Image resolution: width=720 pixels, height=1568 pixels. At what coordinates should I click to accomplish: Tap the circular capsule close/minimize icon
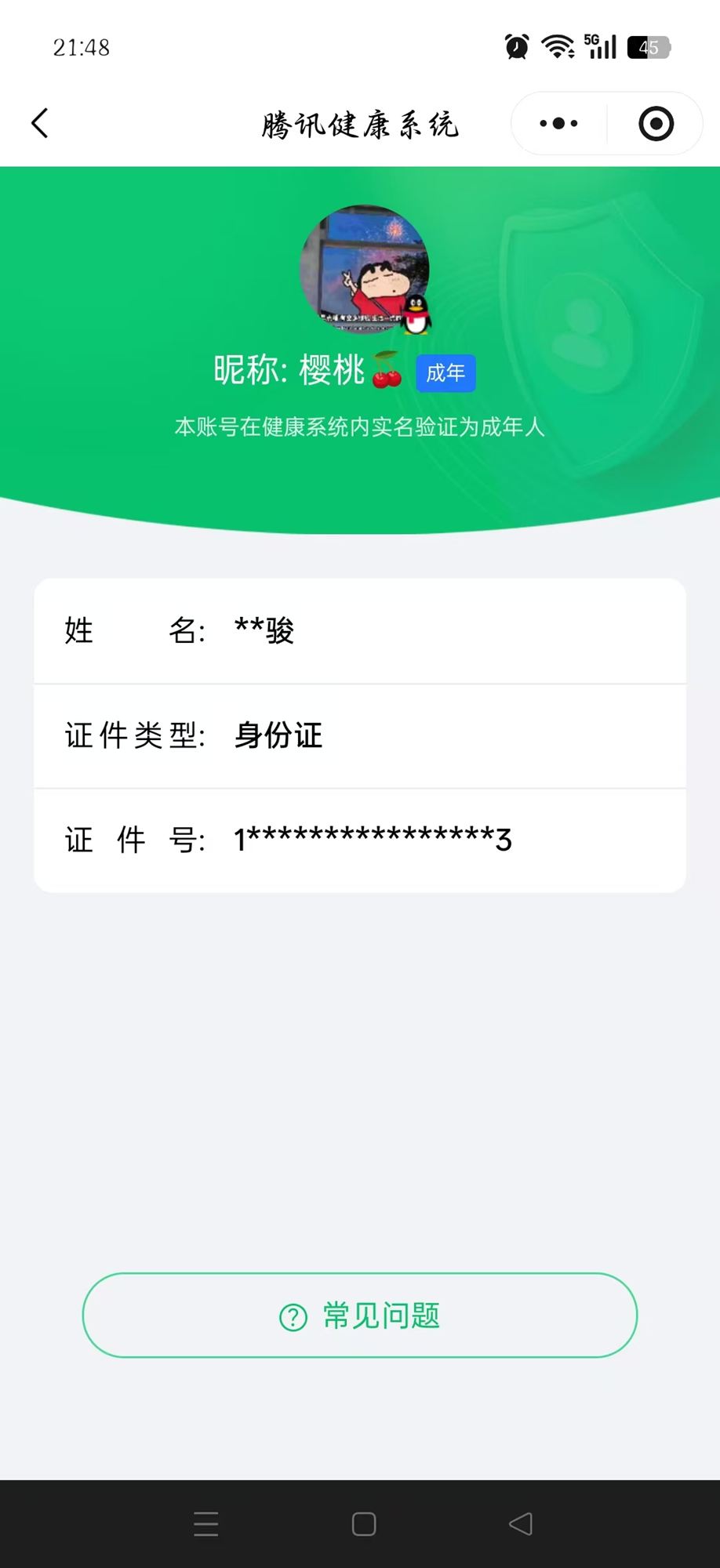pyautogui.click(x=655, y=123)
